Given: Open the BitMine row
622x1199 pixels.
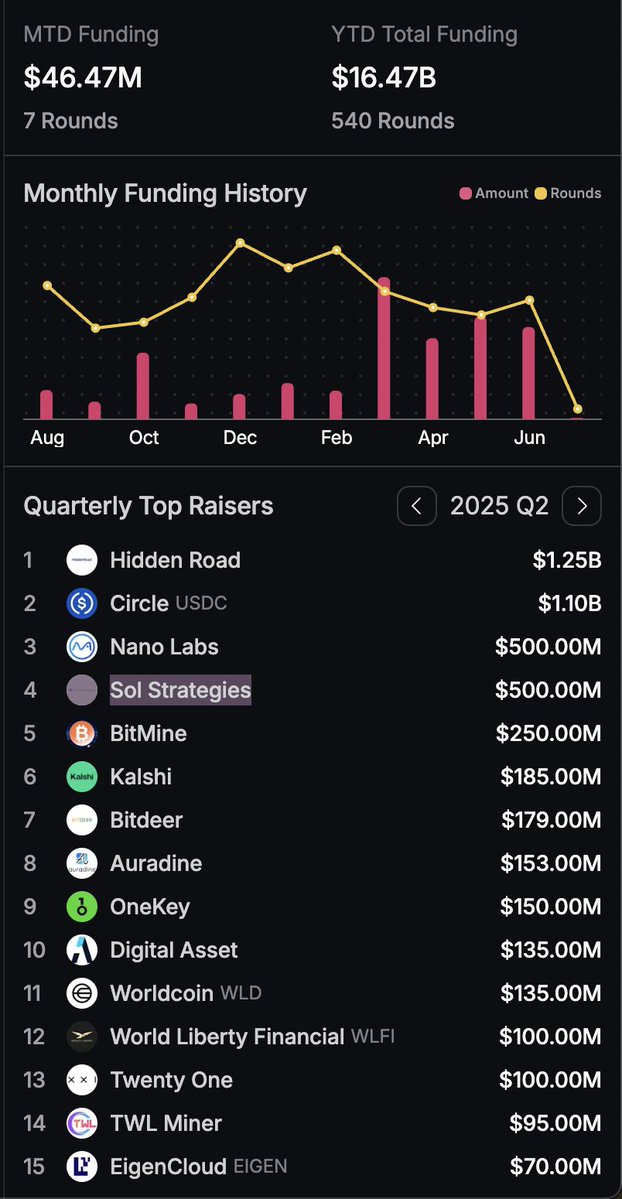Looking at the screenshot, I should pyautogui.click(x=312, y=734).
